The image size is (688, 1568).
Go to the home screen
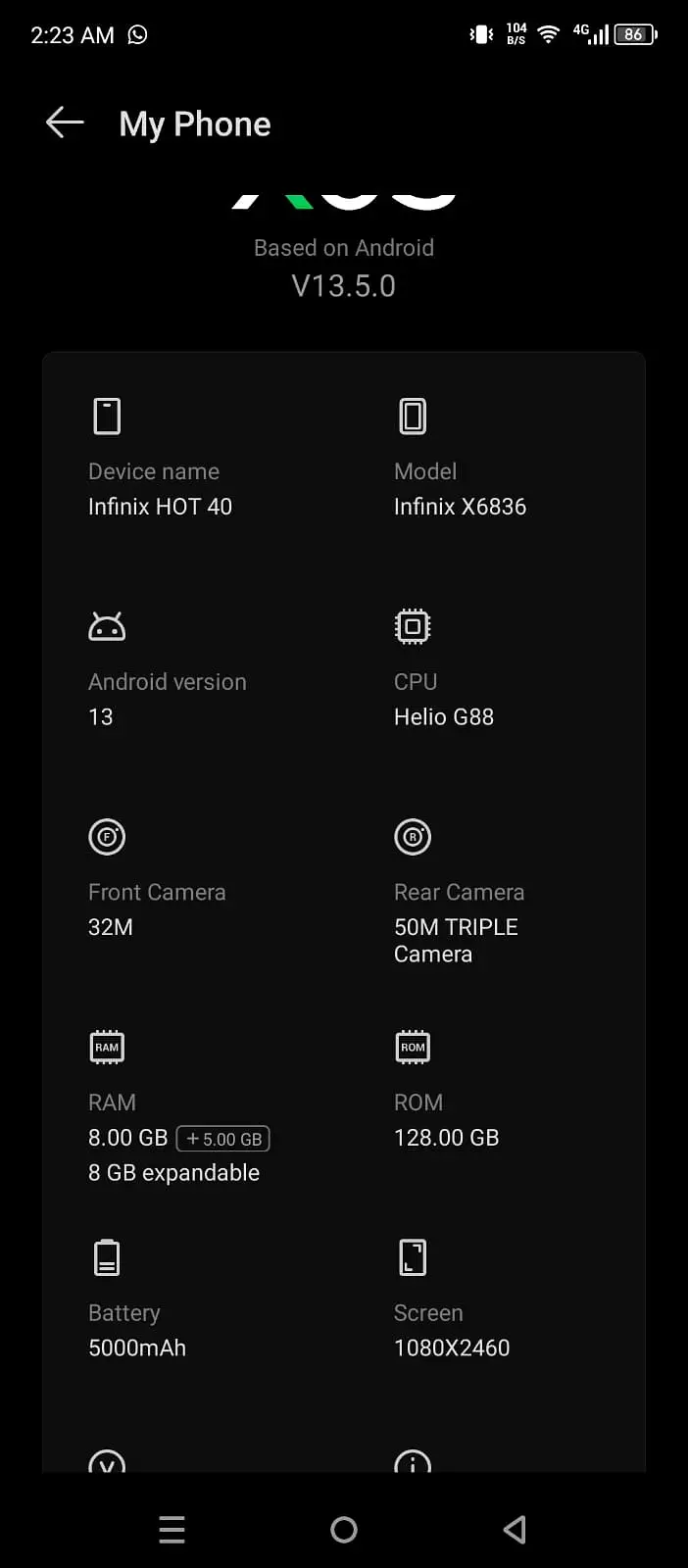[x=344, y=1530]
